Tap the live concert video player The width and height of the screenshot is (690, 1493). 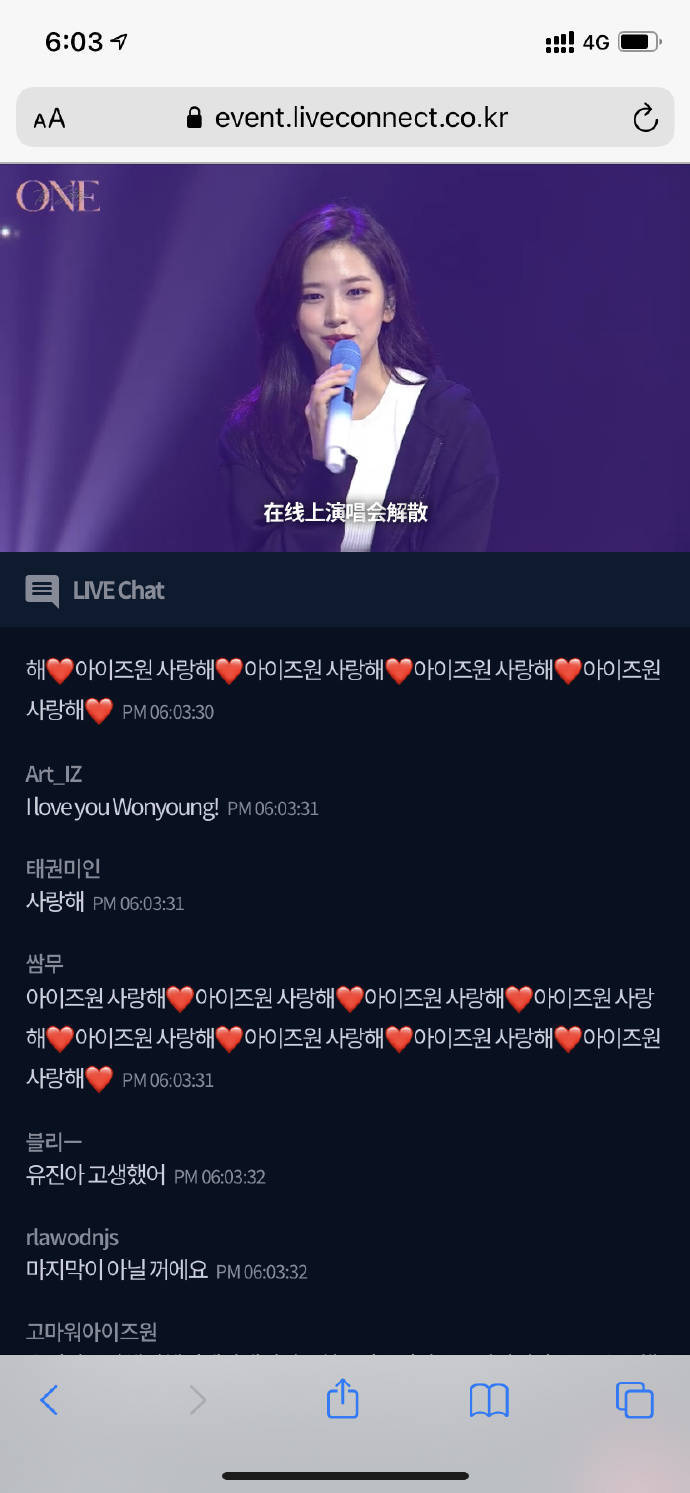345,357
